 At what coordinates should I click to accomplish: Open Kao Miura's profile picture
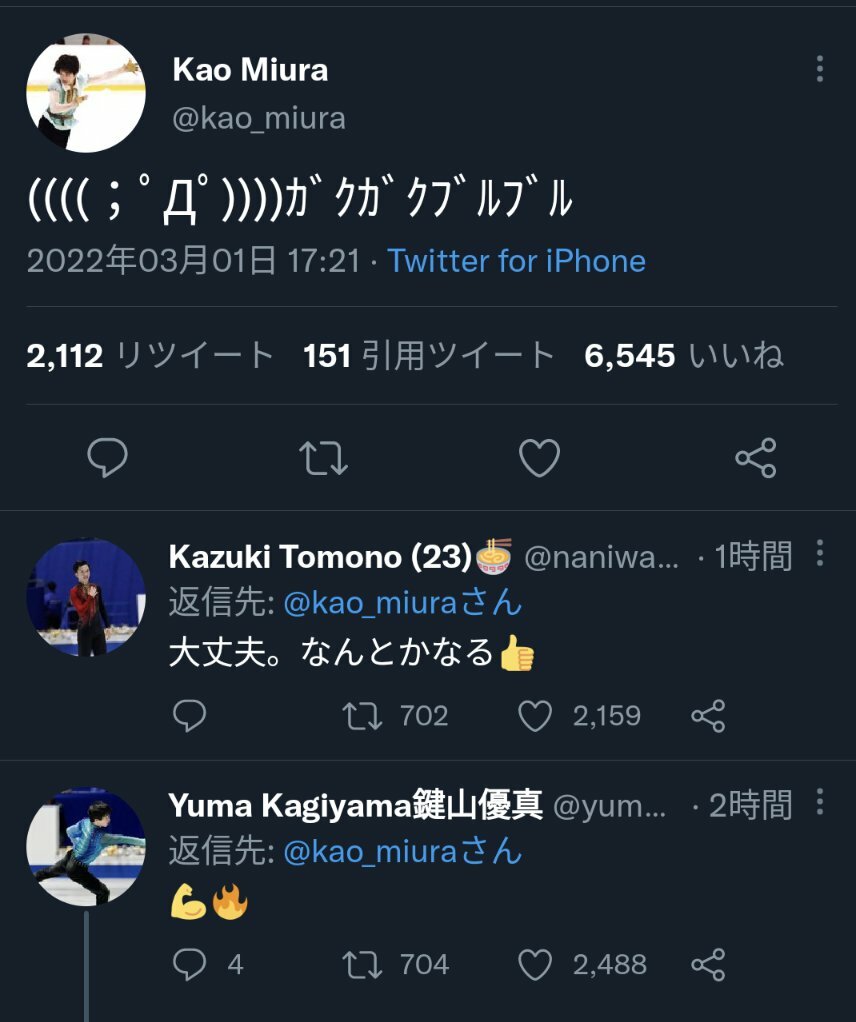pos(86,93)
